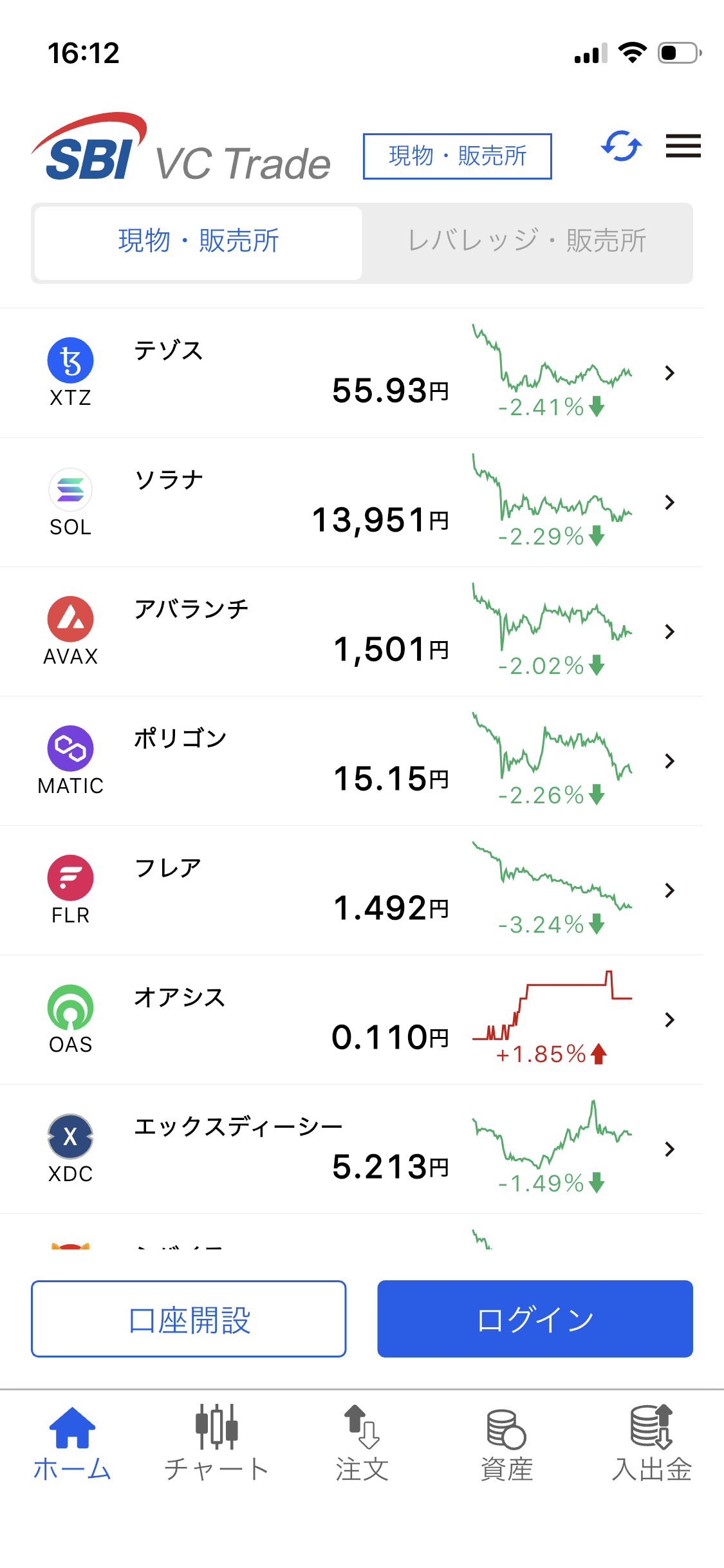This screenshot has height=1568, width=724.
Task: Open the オアシス OAS row
Action: pyautogui.click(x=351, y=1020)
